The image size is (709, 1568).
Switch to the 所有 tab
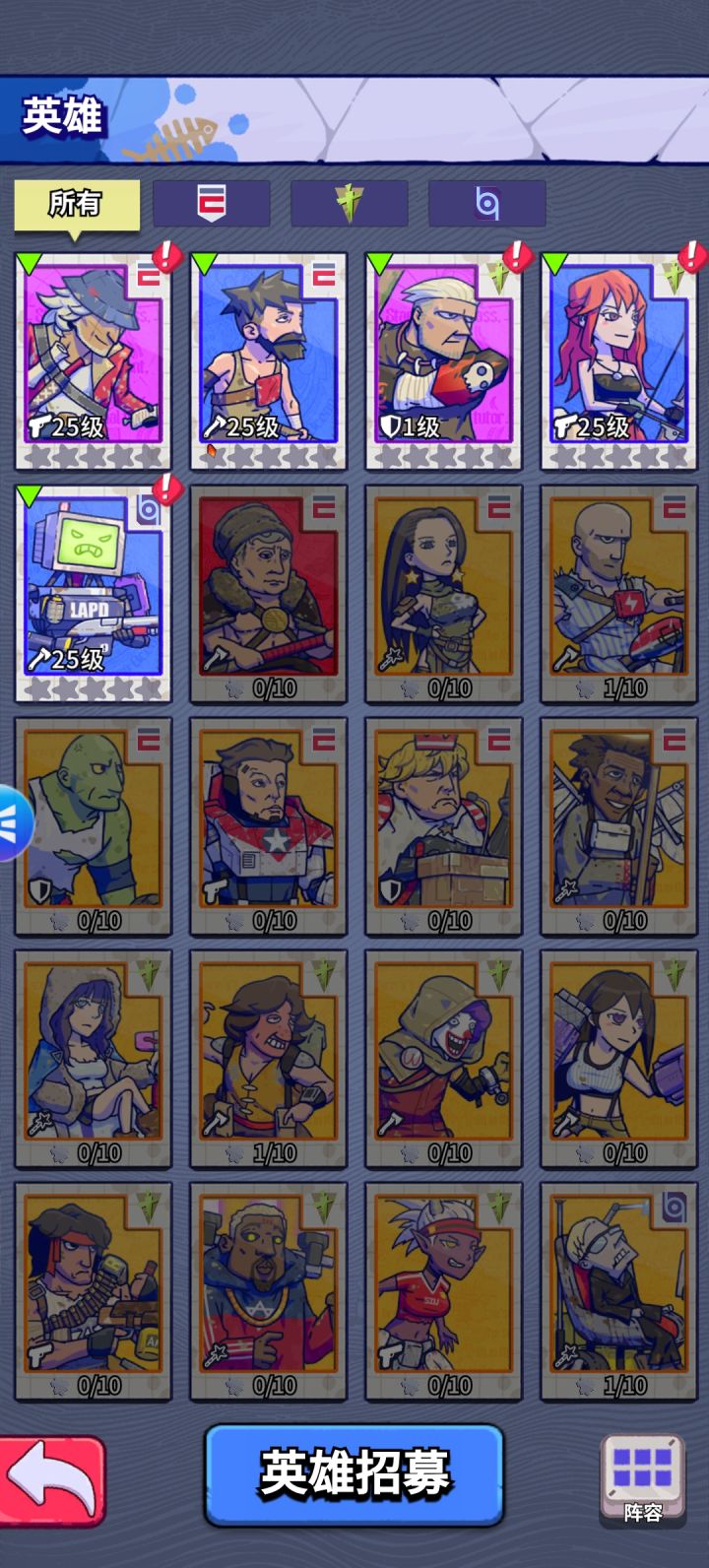point(76,204)
